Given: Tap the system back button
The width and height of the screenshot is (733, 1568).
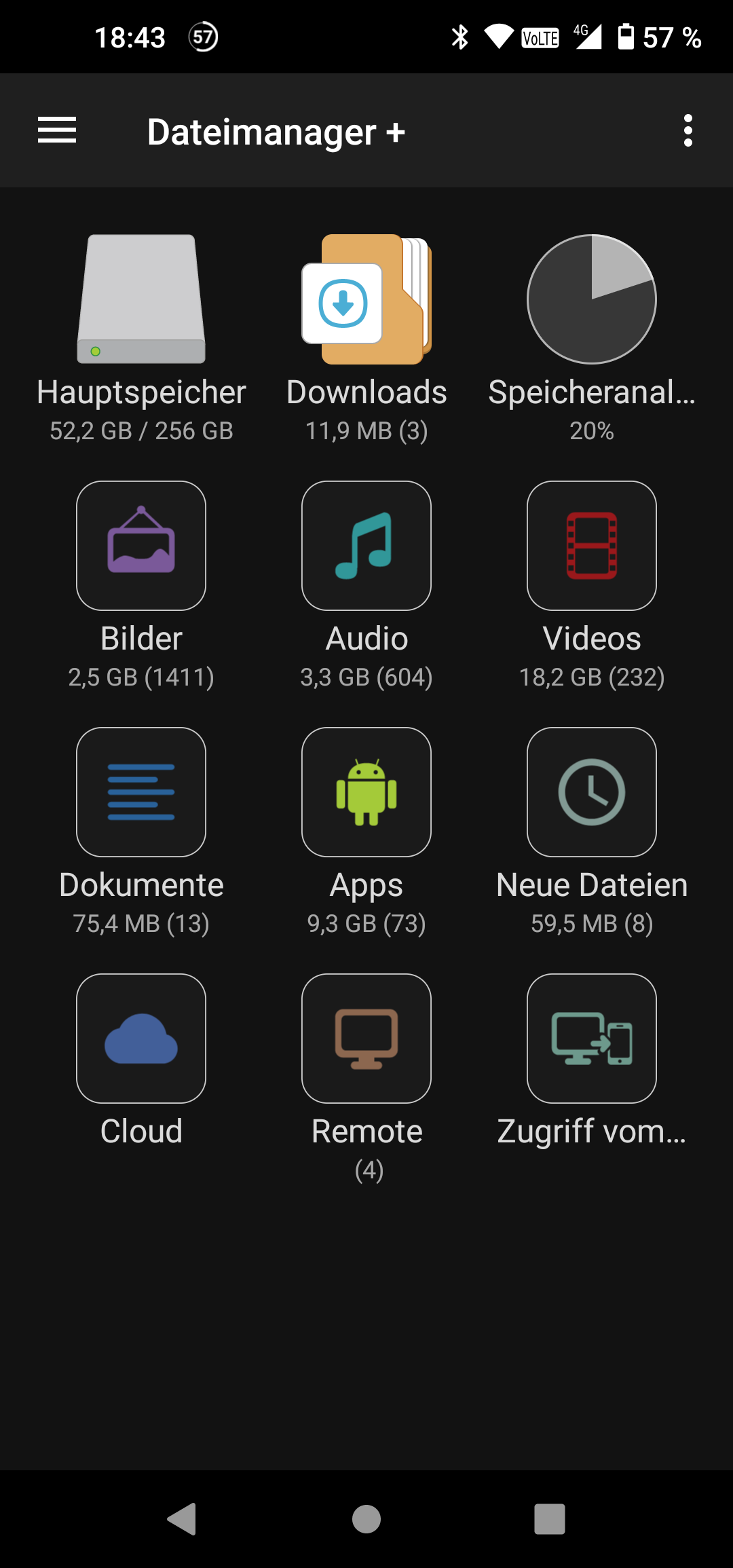Looking at the screenshot, I should pos(182,1519).
